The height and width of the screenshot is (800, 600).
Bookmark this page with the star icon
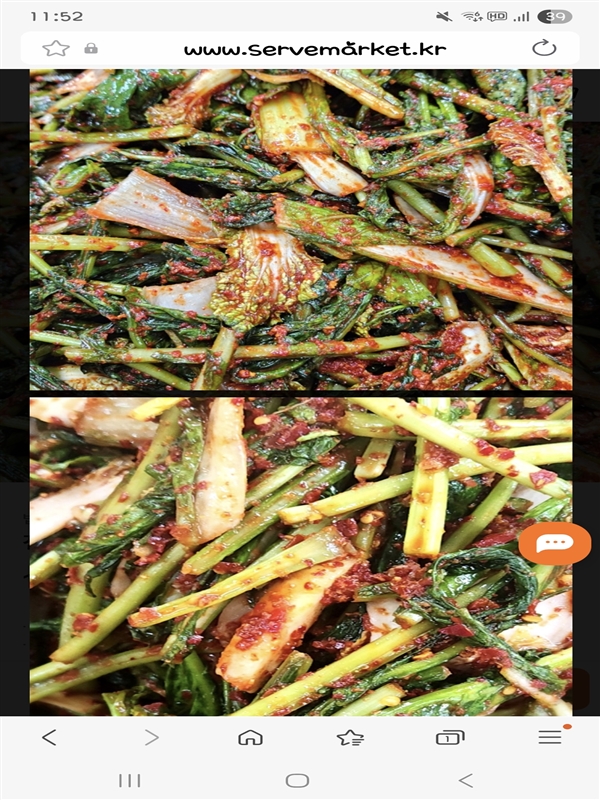point(56,48)
